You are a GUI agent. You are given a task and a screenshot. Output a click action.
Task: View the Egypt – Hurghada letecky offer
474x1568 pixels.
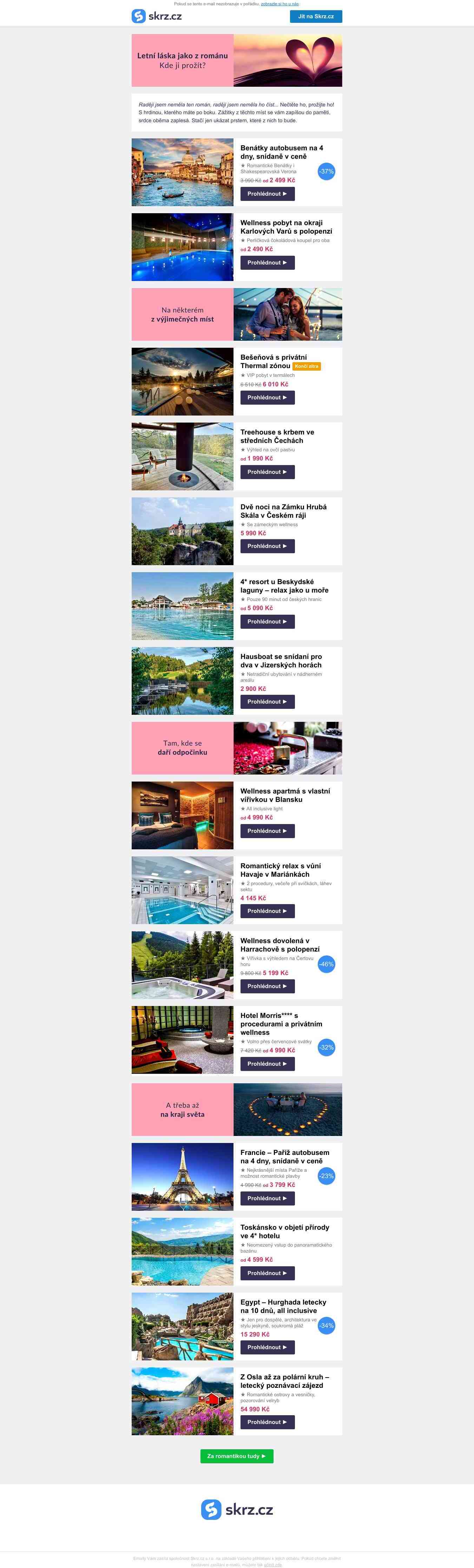pyautogui.click(x=267, y=1348)
